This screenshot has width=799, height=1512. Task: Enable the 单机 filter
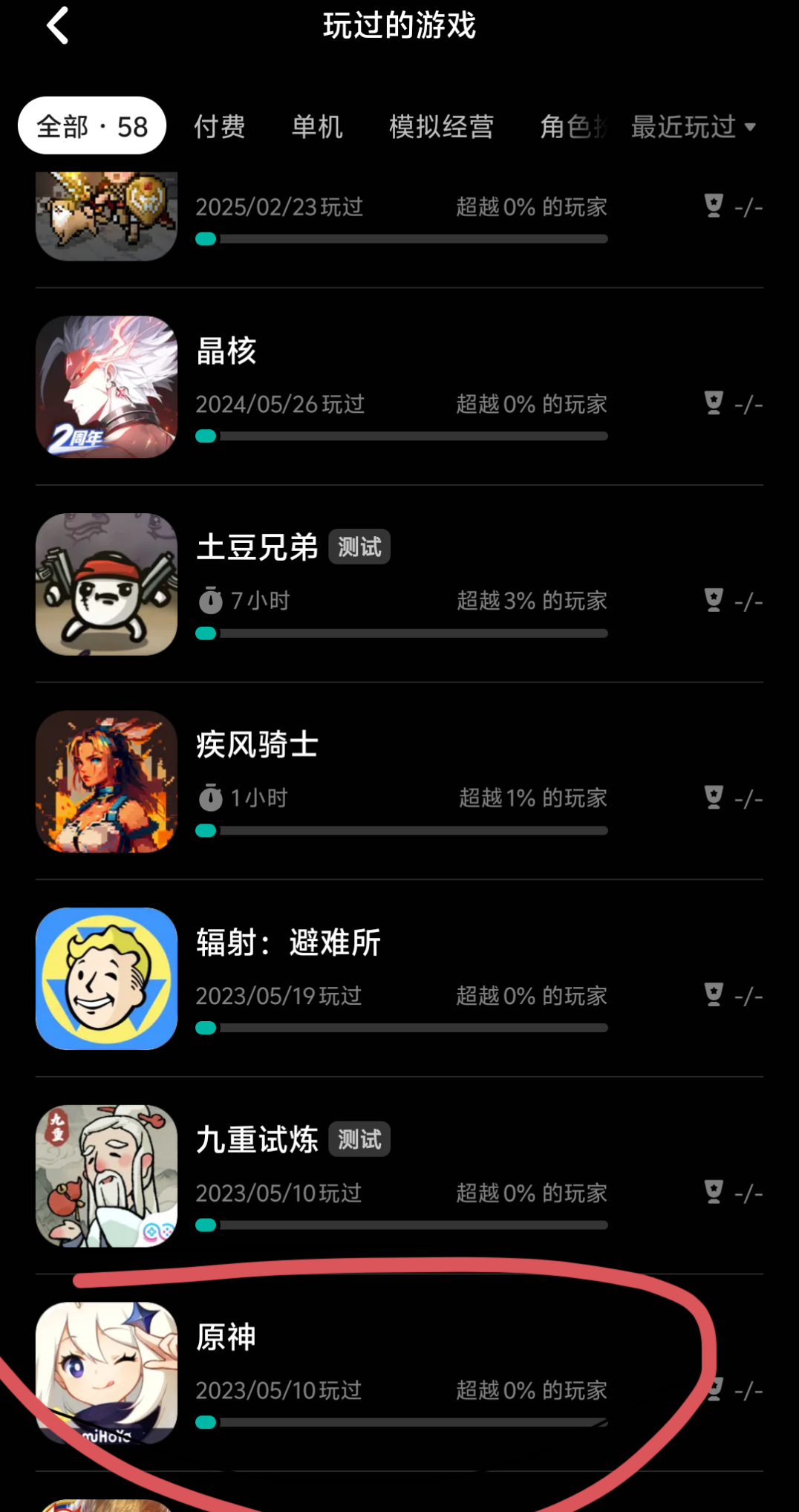pos(317,126)
